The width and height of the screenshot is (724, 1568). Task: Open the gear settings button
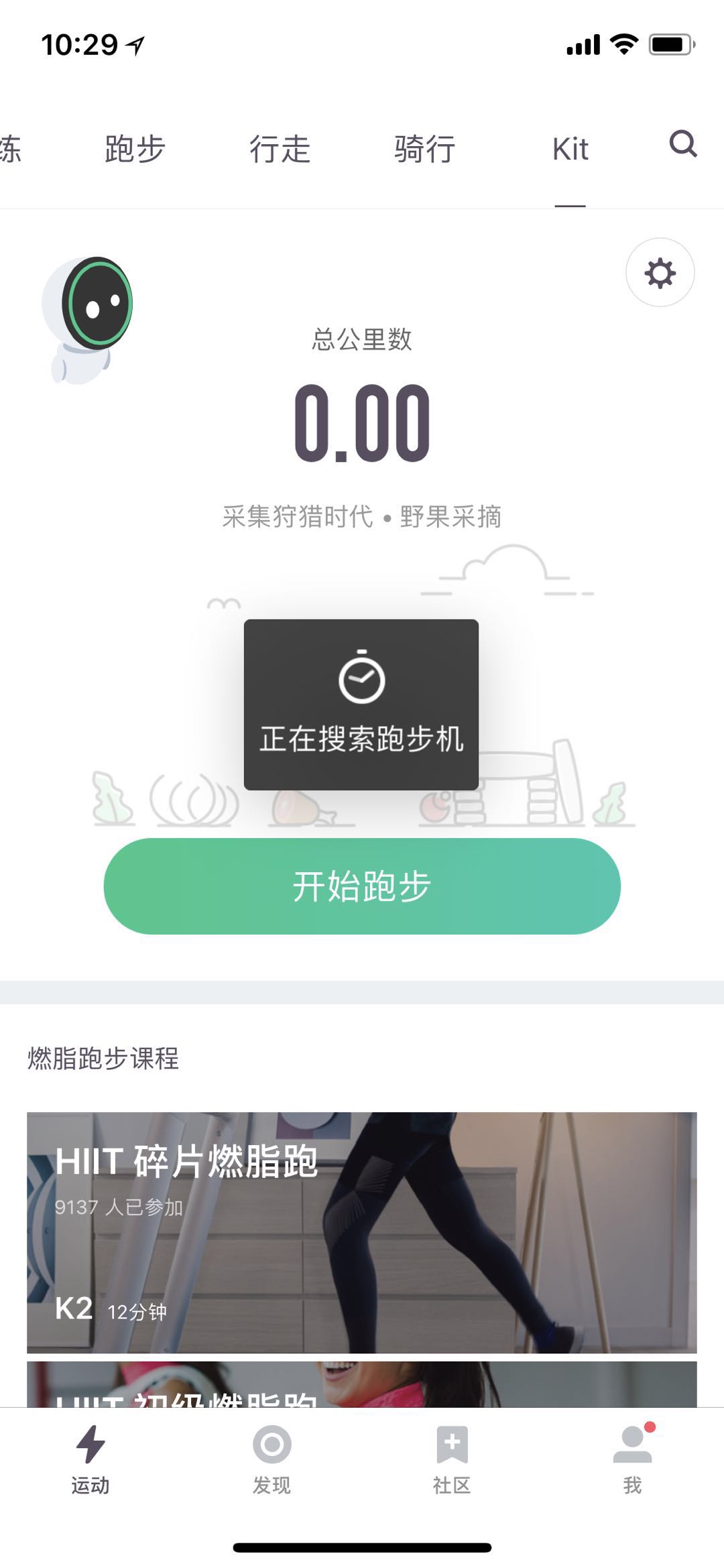[x=660, y=273]
